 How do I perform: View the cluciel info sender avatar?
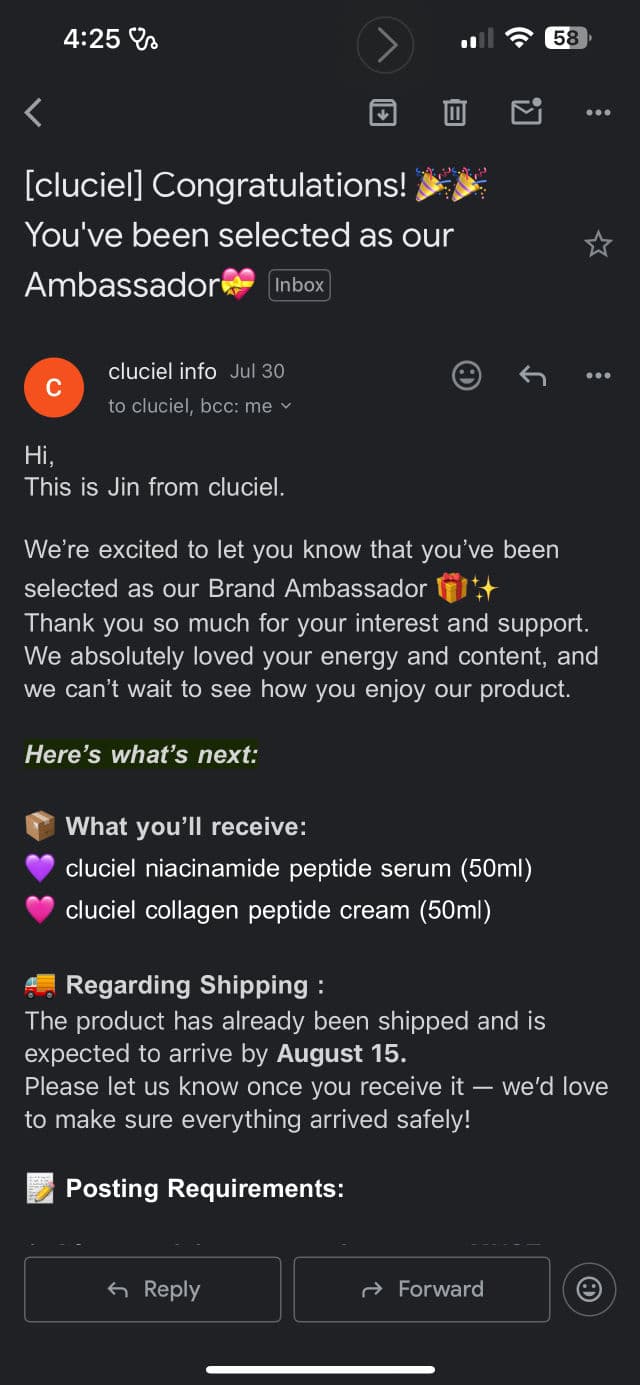click(x=54, y=387)
